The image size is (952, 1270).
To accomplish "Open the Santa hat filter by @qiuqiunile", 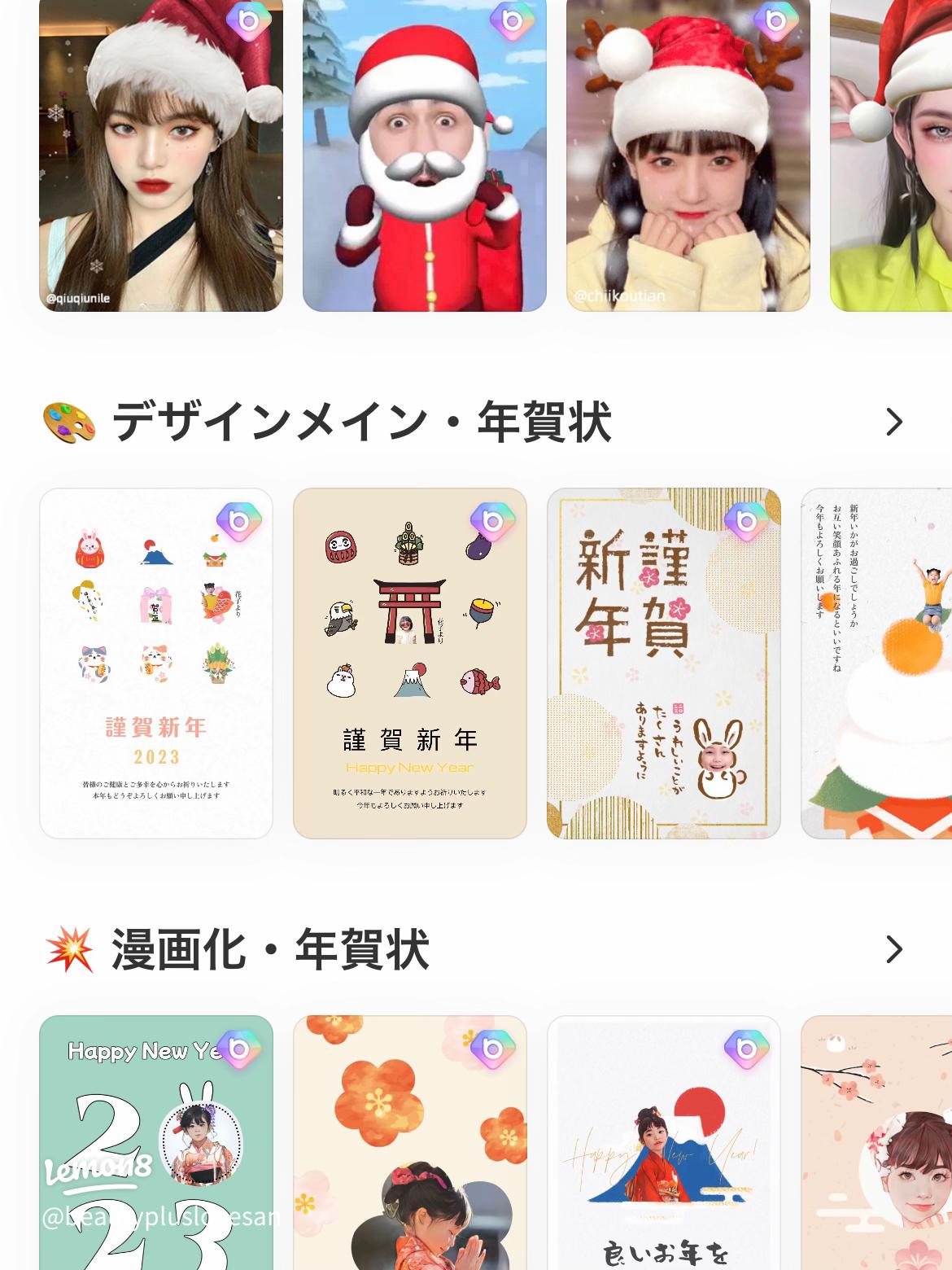I will (x=161, y=155).
